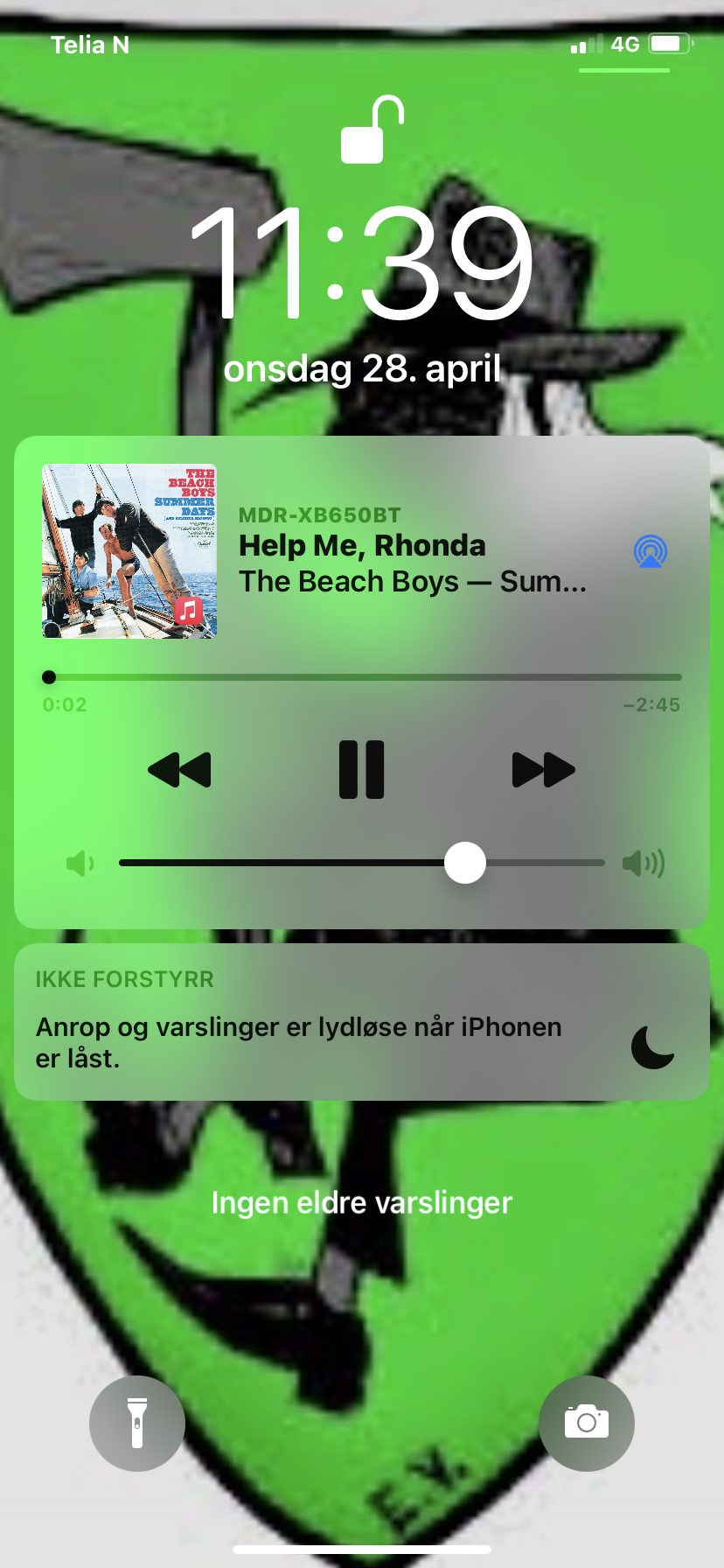724x1568 pixels.
Task: Pause Help Me, Rhonda playback
Action: click(x=361, y=770)
